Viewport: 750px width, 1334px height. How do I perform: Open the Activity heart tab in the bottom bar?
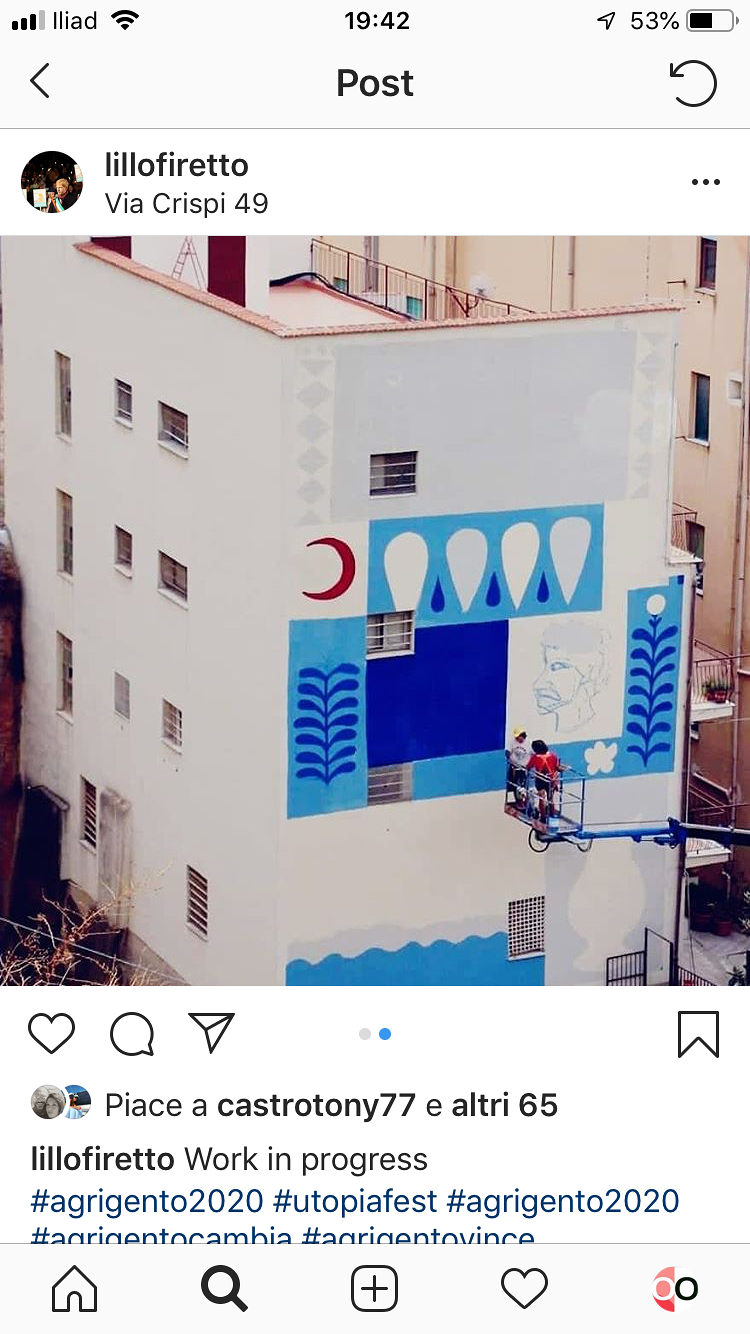(524, 1289)
